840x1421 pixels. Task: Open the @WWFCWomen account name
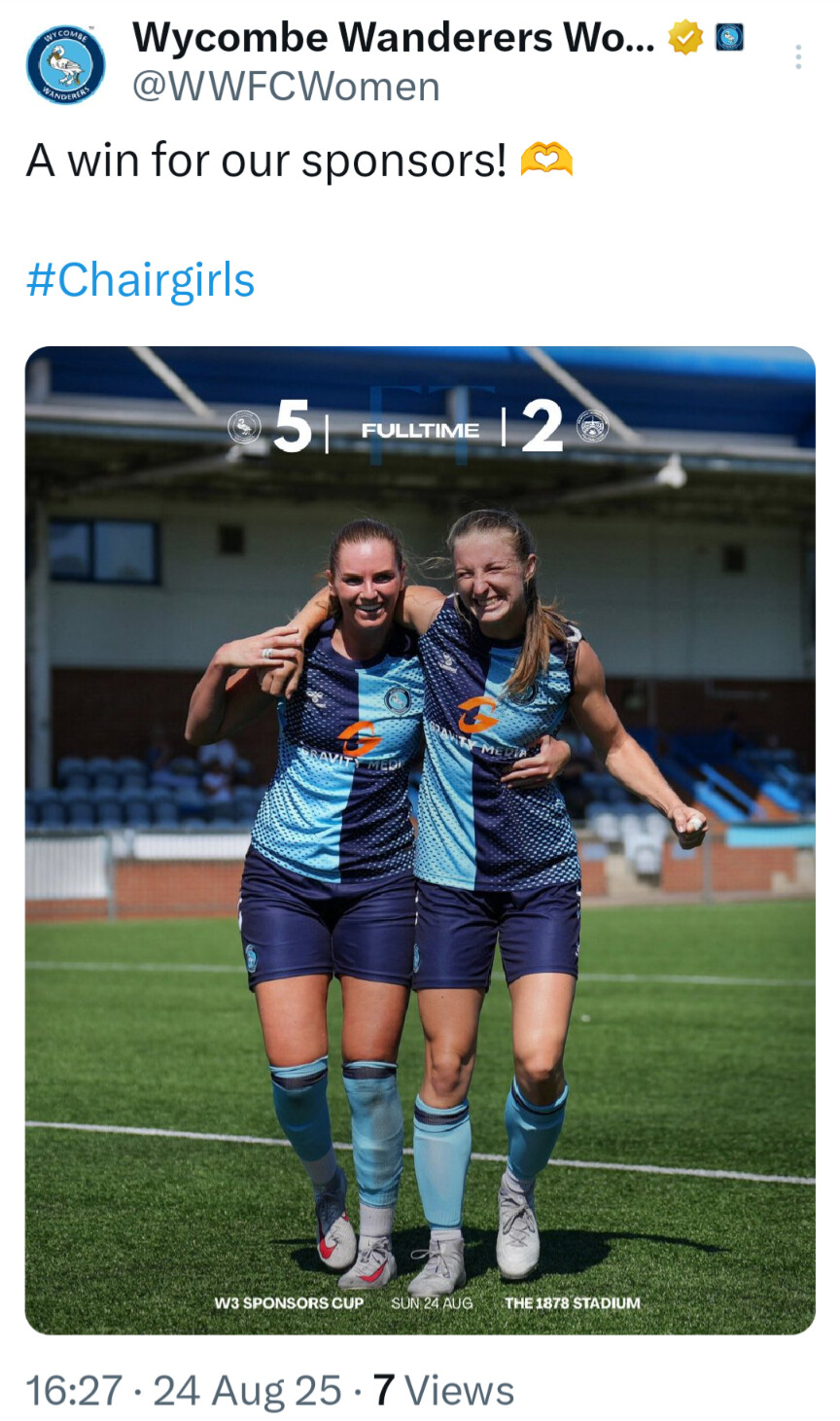(x=285, y=88)
